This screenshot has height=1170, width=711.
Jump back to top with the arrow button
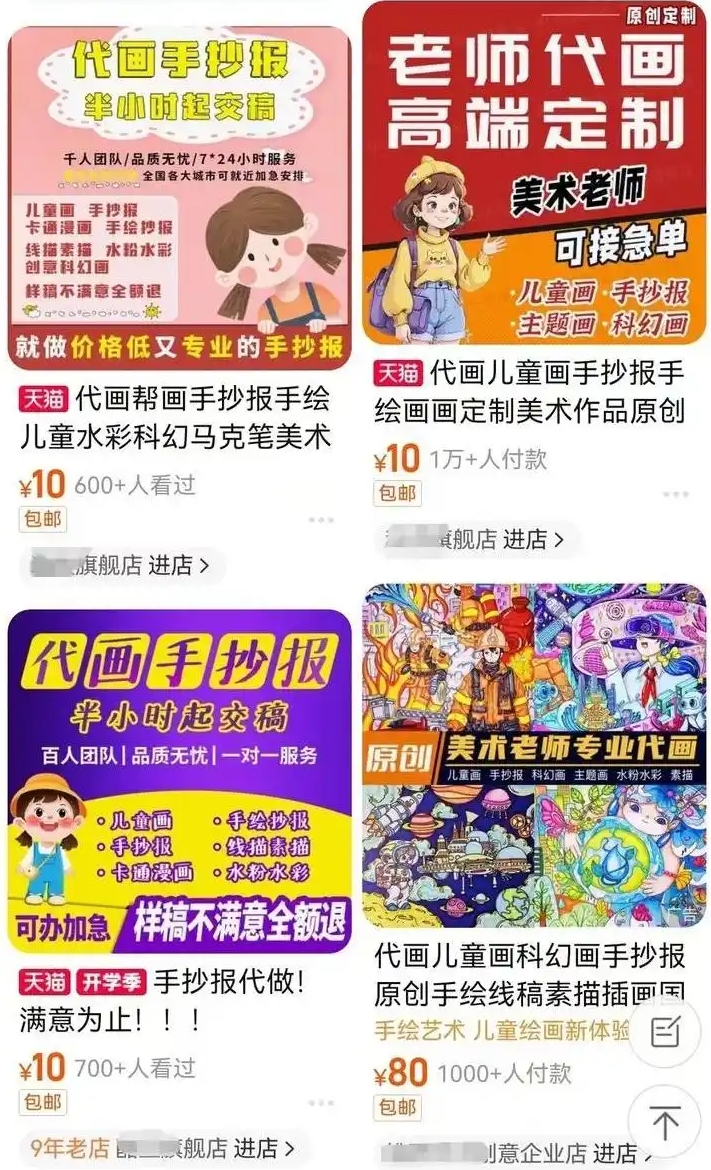point(665,1122)
